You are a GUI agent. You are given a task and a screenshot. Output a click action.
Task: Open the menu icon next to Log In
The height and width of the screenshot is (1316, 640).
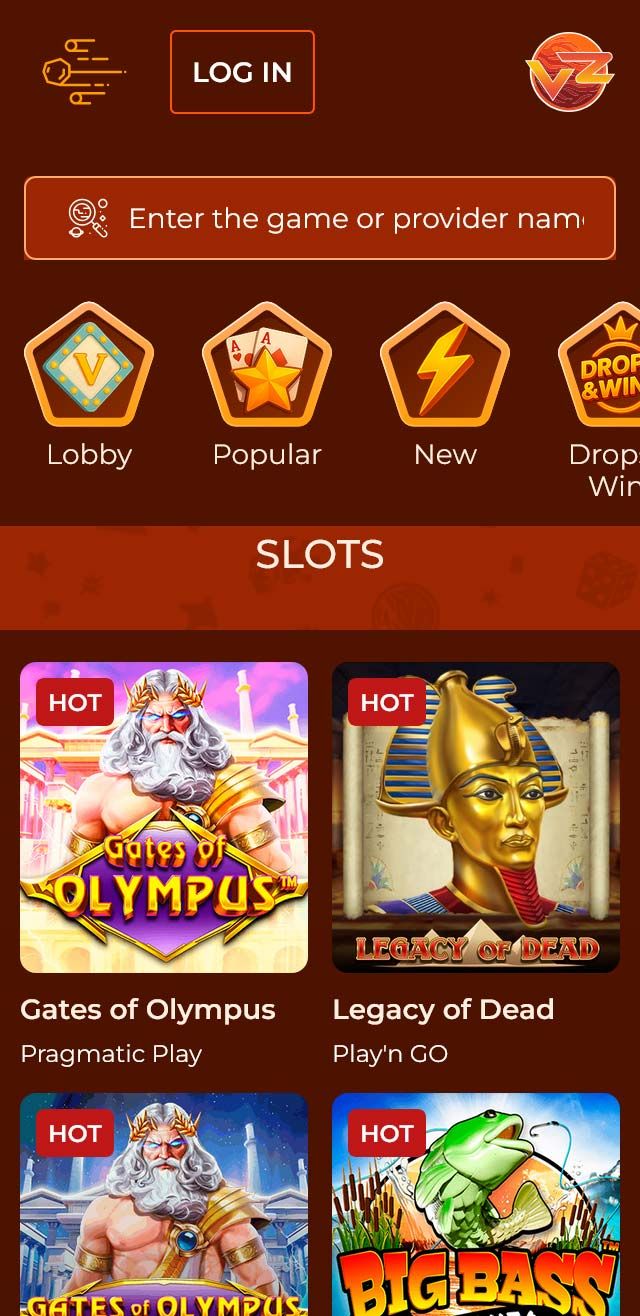pyautogui.click(x=83, y=72)
